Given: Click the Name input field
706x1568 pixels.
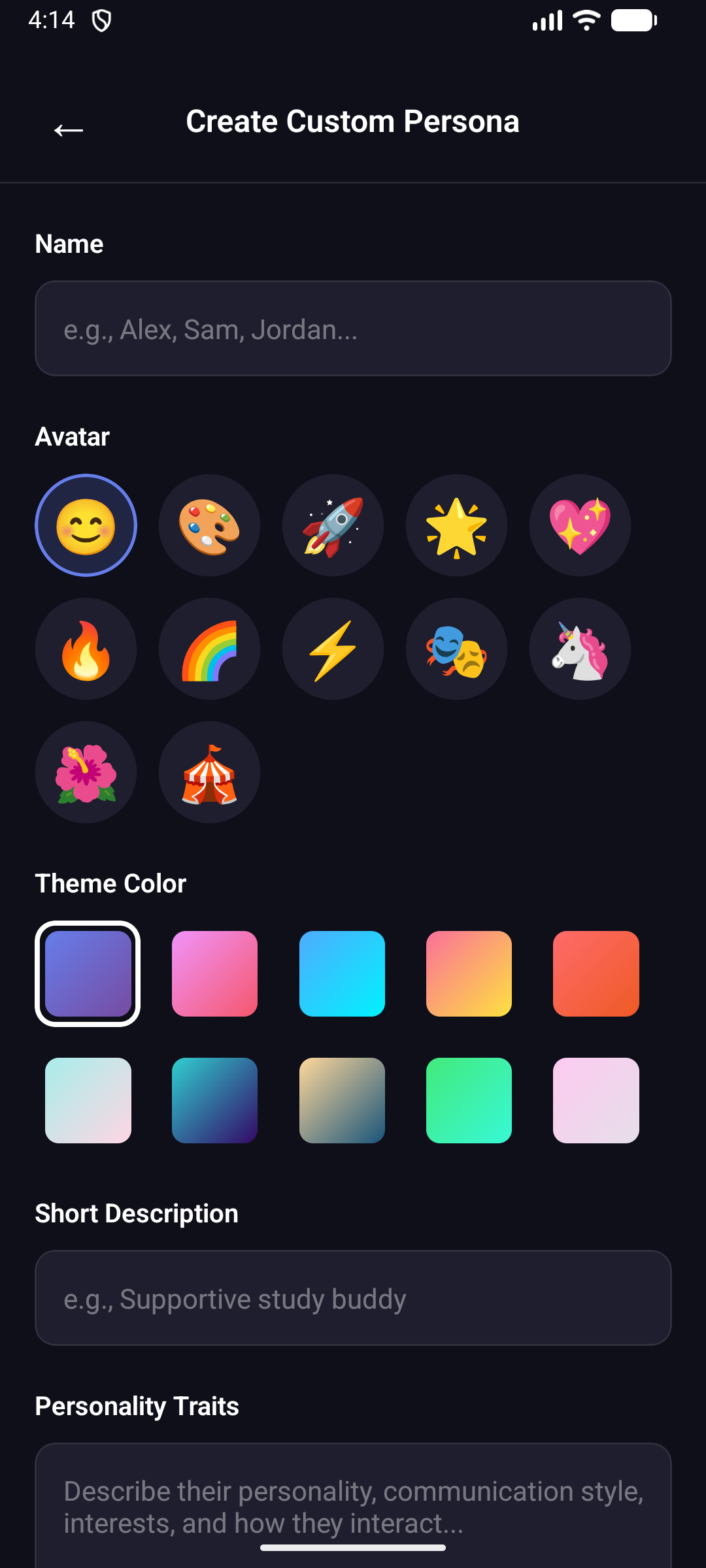Looking at the screenshot, I should tap(353, 329).
